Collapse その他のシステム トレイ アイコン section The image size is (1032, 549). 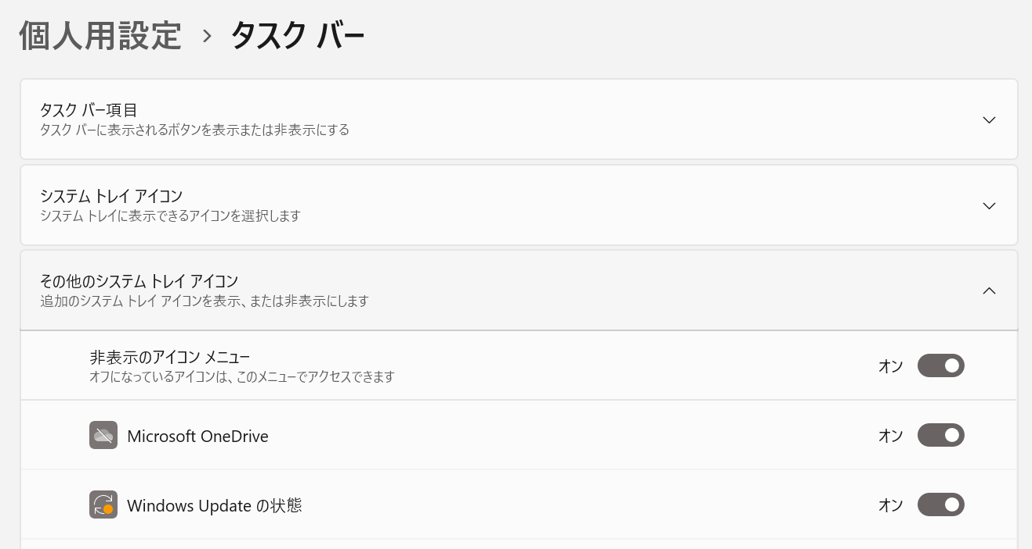click(988, 291)
